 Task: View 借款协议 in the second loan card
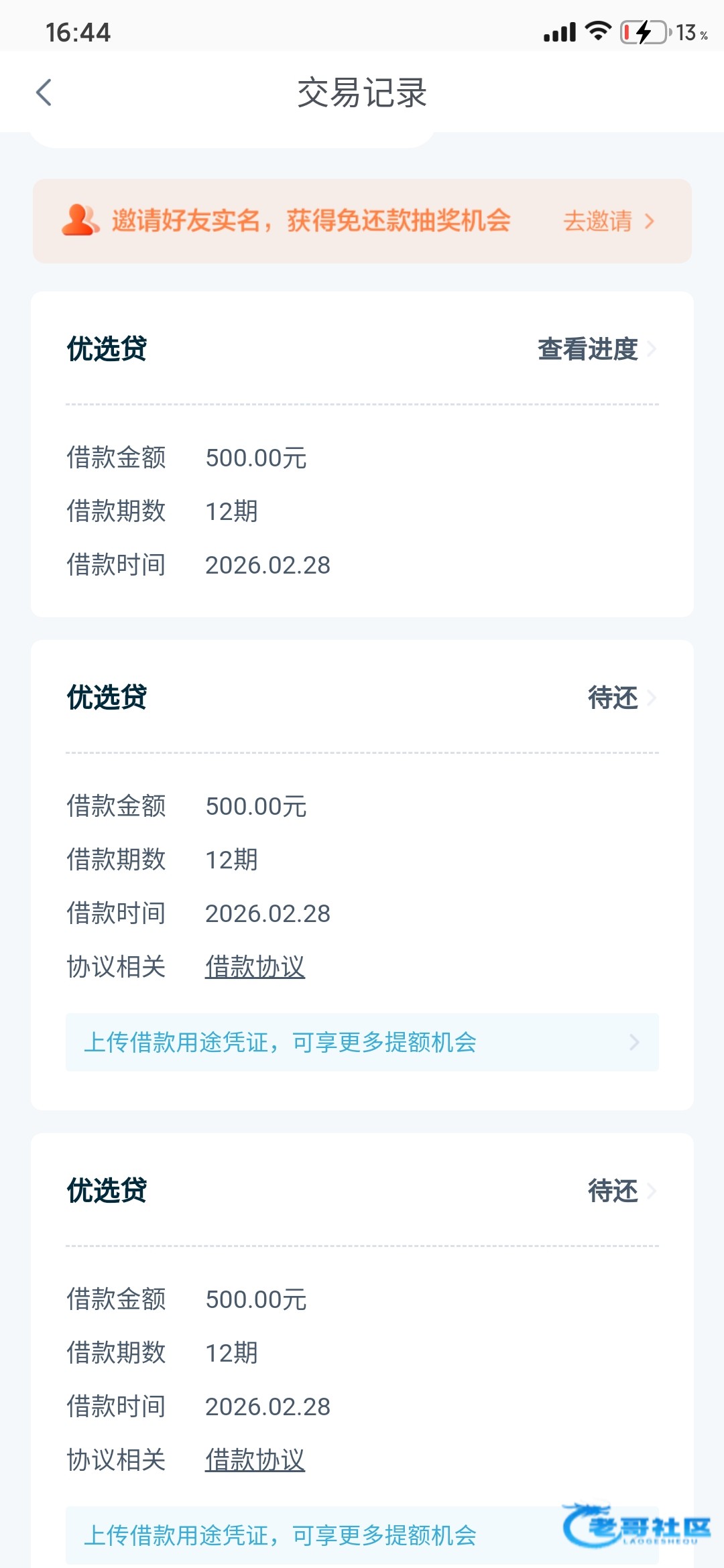255,967
